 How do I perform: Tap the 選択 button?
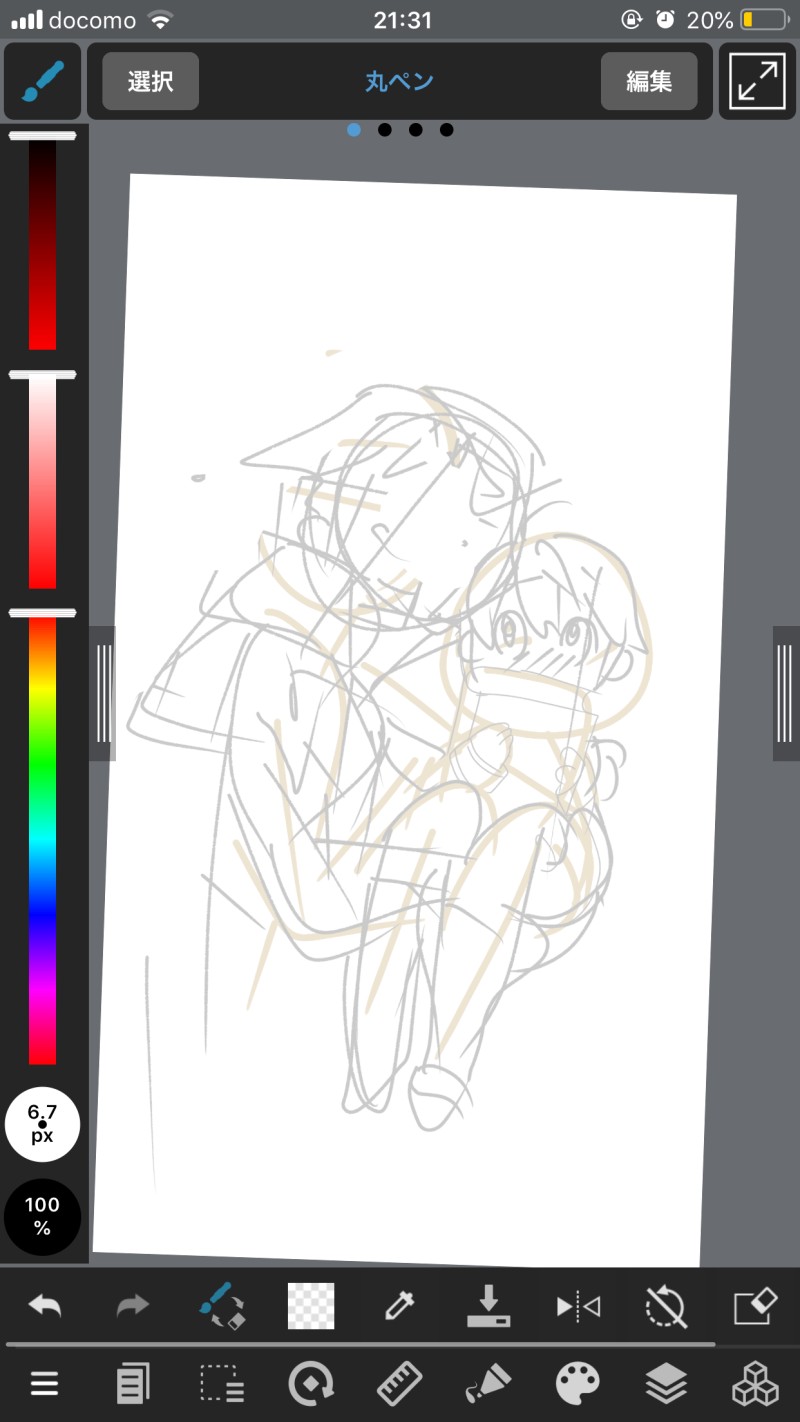151,81
